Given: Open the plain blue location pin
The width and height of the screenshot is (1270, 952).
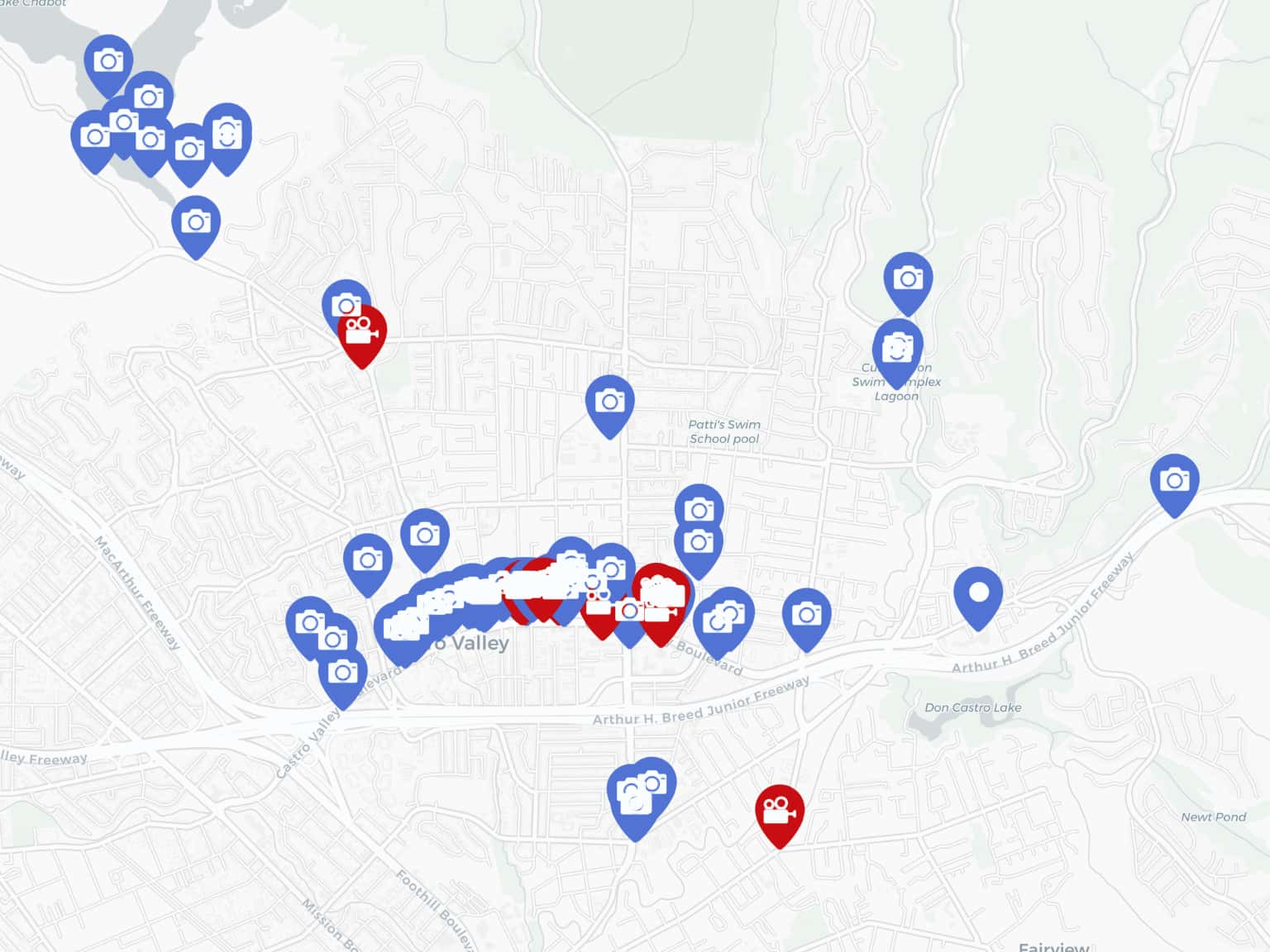Looking at the screenshot, I should pos(978,595).
